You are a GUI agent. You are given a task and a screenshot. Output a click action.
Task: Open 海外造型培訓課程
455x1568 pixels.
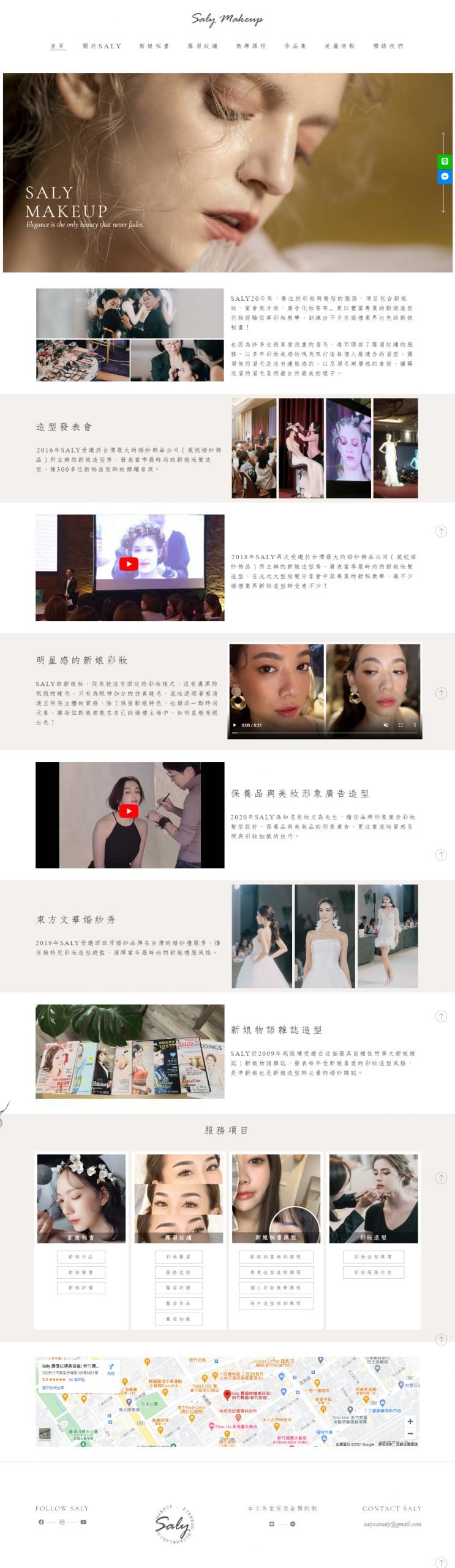coord(276,1303)
